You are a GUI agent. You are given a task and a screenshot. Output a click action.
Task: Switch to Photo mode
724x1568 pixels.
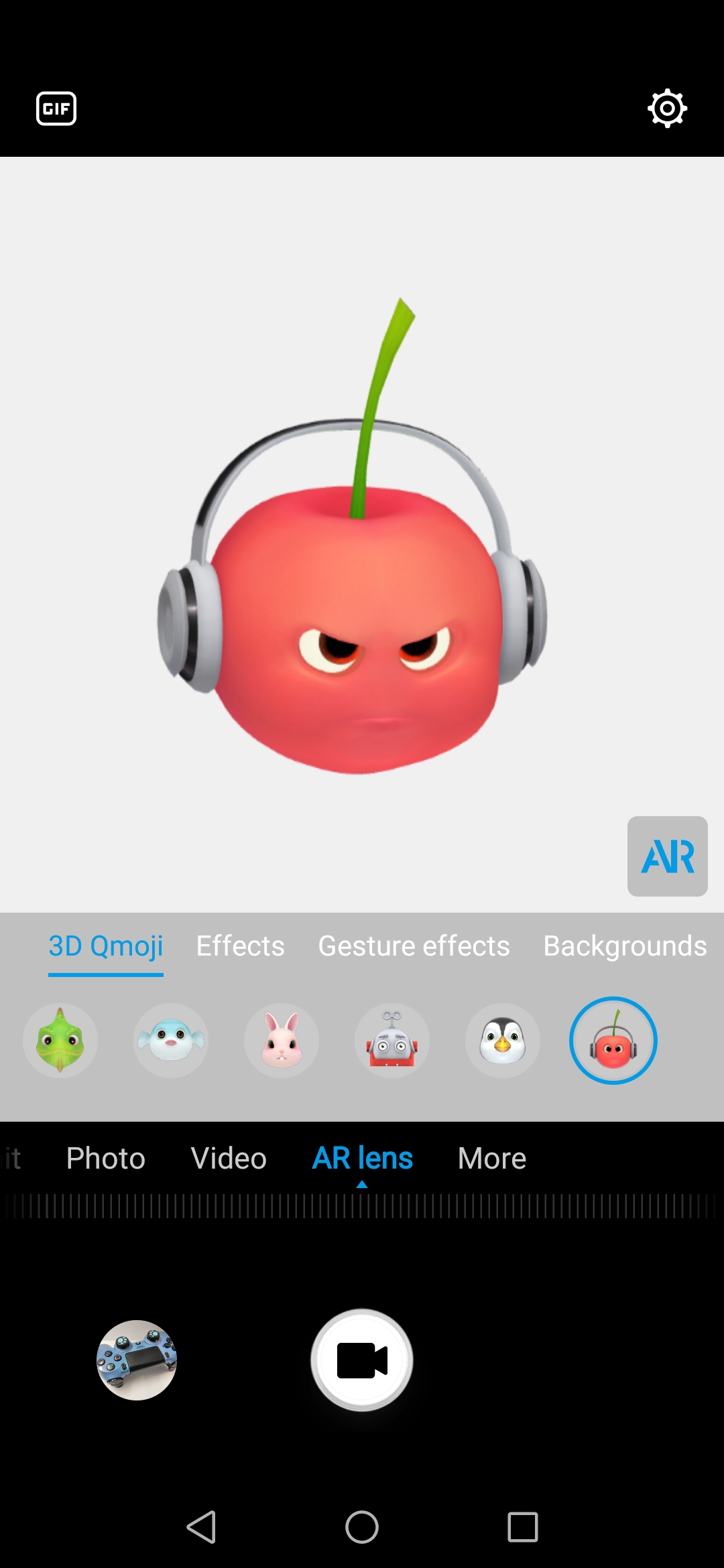[106, 1158]
